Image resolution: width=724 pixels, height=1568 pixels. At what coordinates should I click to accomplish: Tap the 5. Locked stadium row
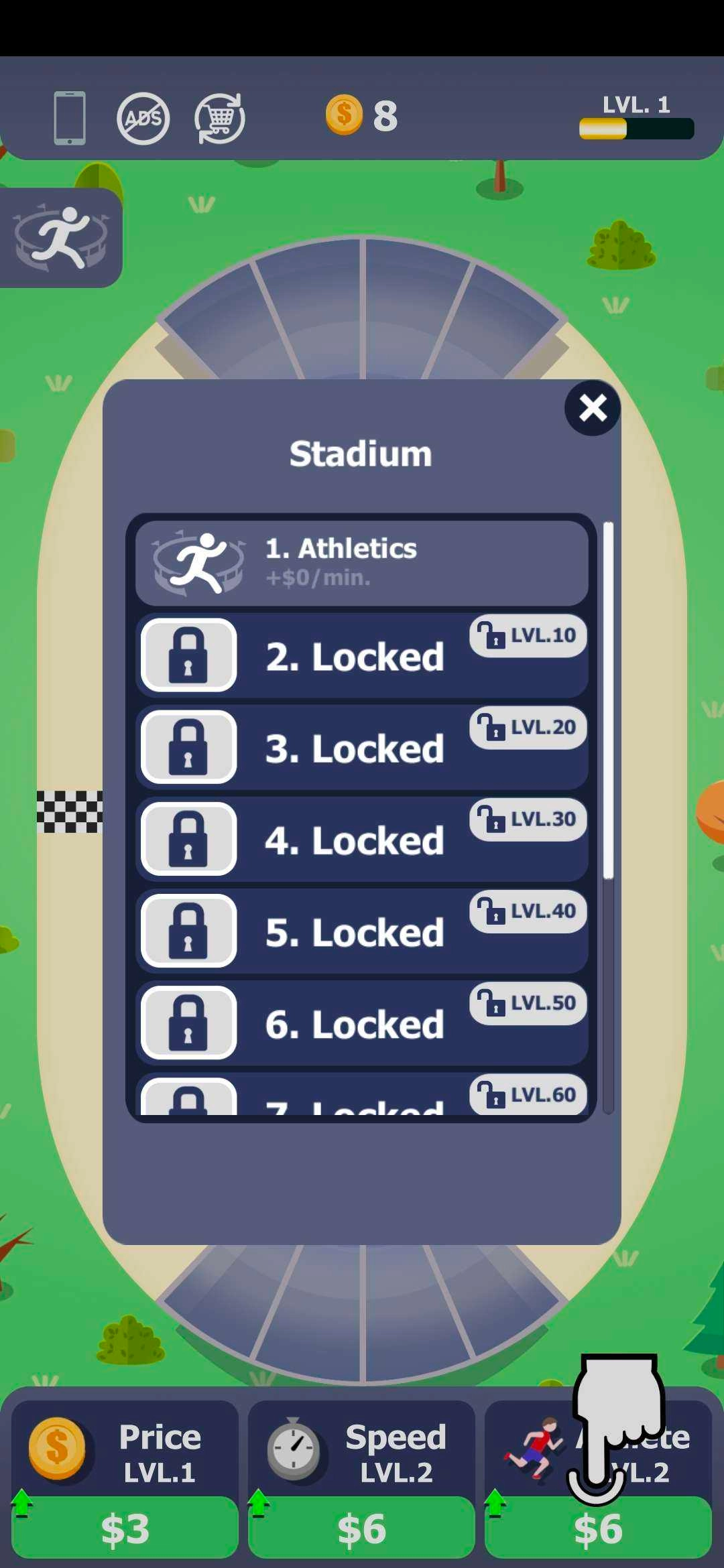coord(361,931)
